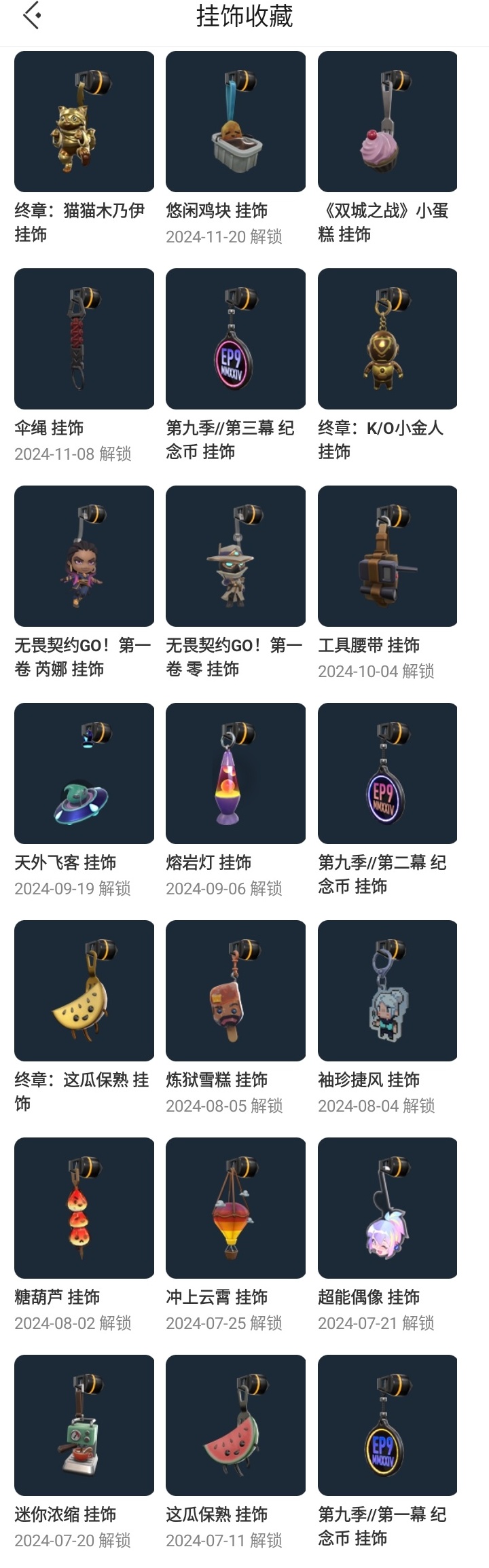View the 工具腰带 挂饰 item
Viewport: 489px width, 1568px height.
coord(387,556)
